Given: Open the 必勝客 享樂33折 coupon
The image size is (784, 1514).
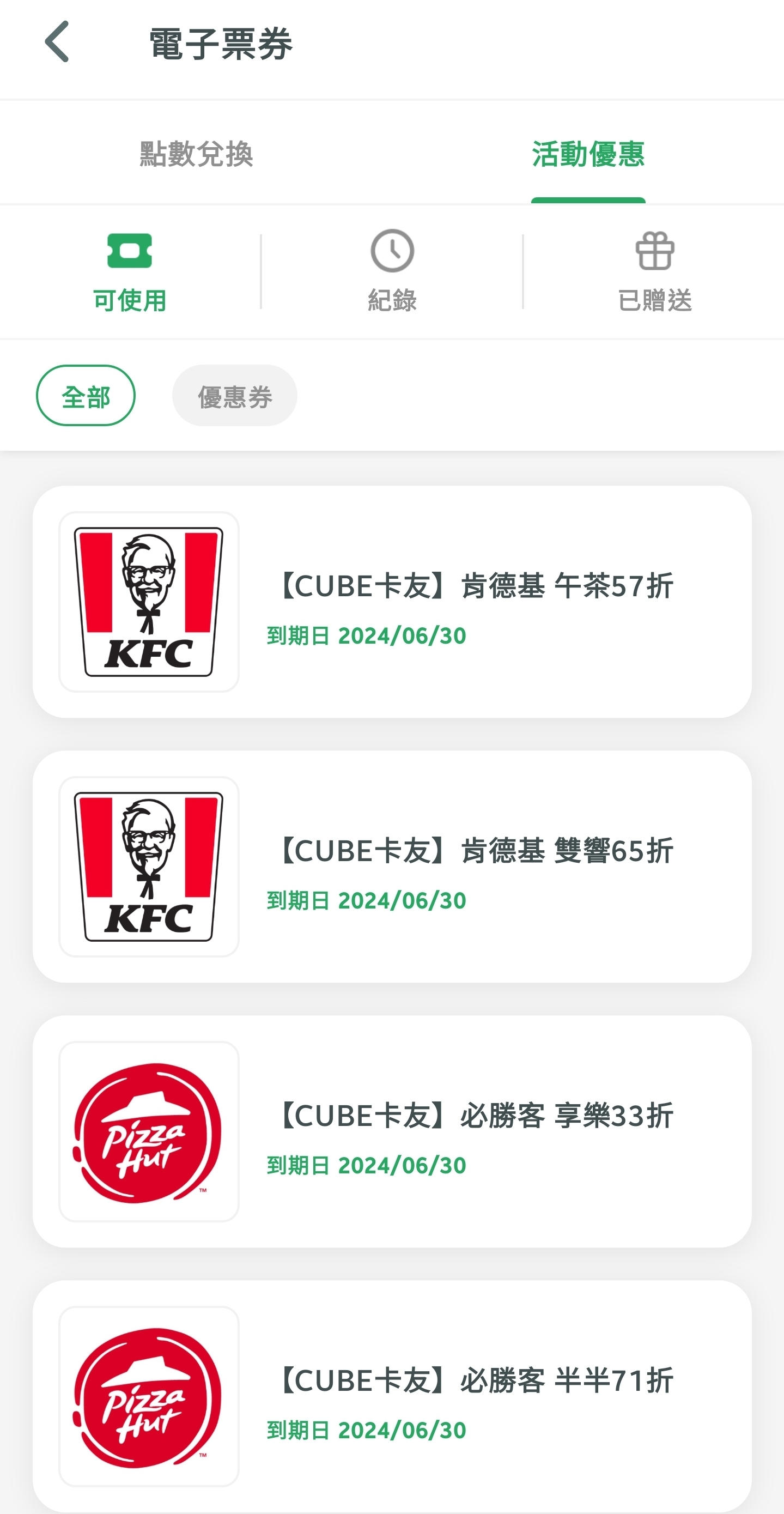Looking at the screenshot, I should point(392,1132).
